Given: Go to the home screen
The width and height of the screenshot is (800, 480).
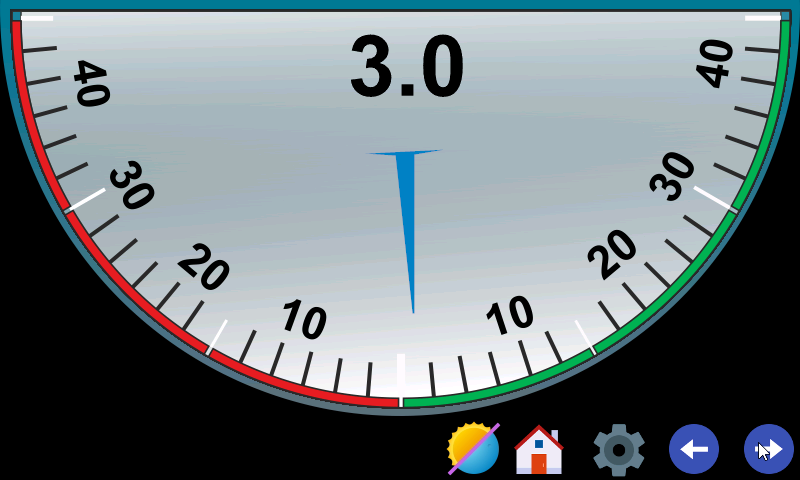Looking at the screenshot, I should (x=539, y=450).
